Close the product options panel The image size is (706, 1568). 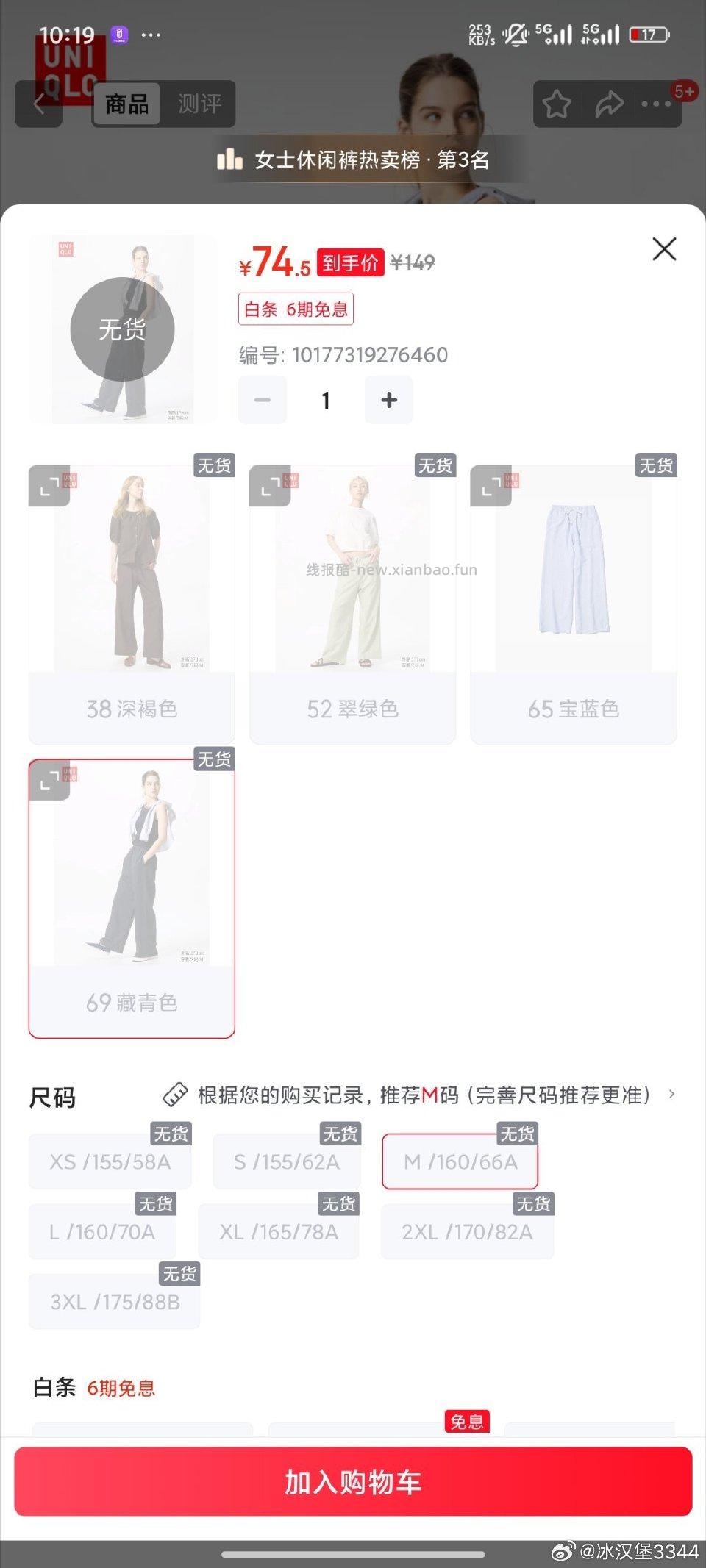tap(664, 249)
